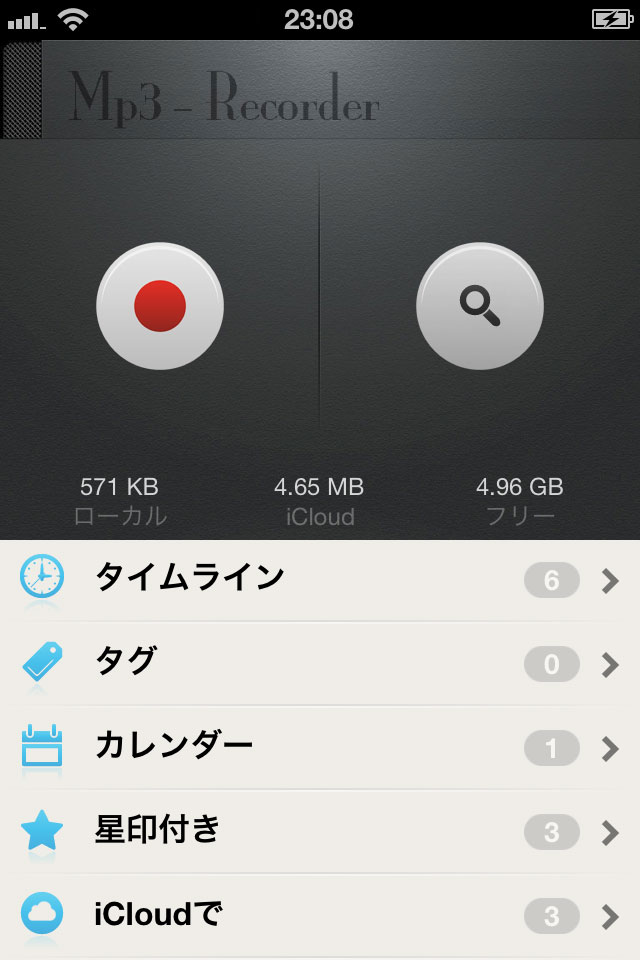Start recording with the red record button
The width and height of the screenshot is (640, 960).
click(x=160, y=306)
